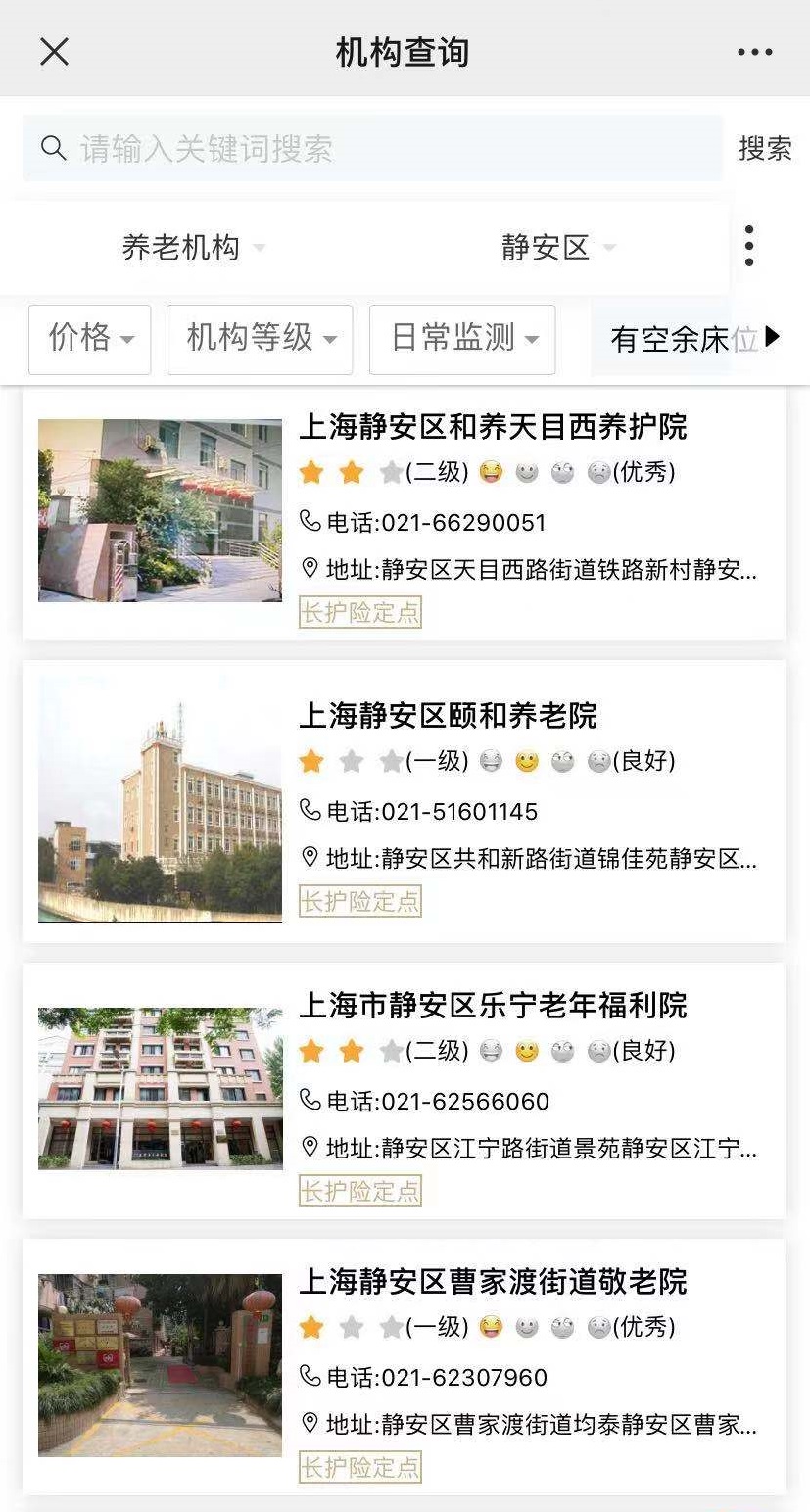Open 上海静安区曹家渡街道敬老院 details
810x1512 pixels.
[493, 1282]
